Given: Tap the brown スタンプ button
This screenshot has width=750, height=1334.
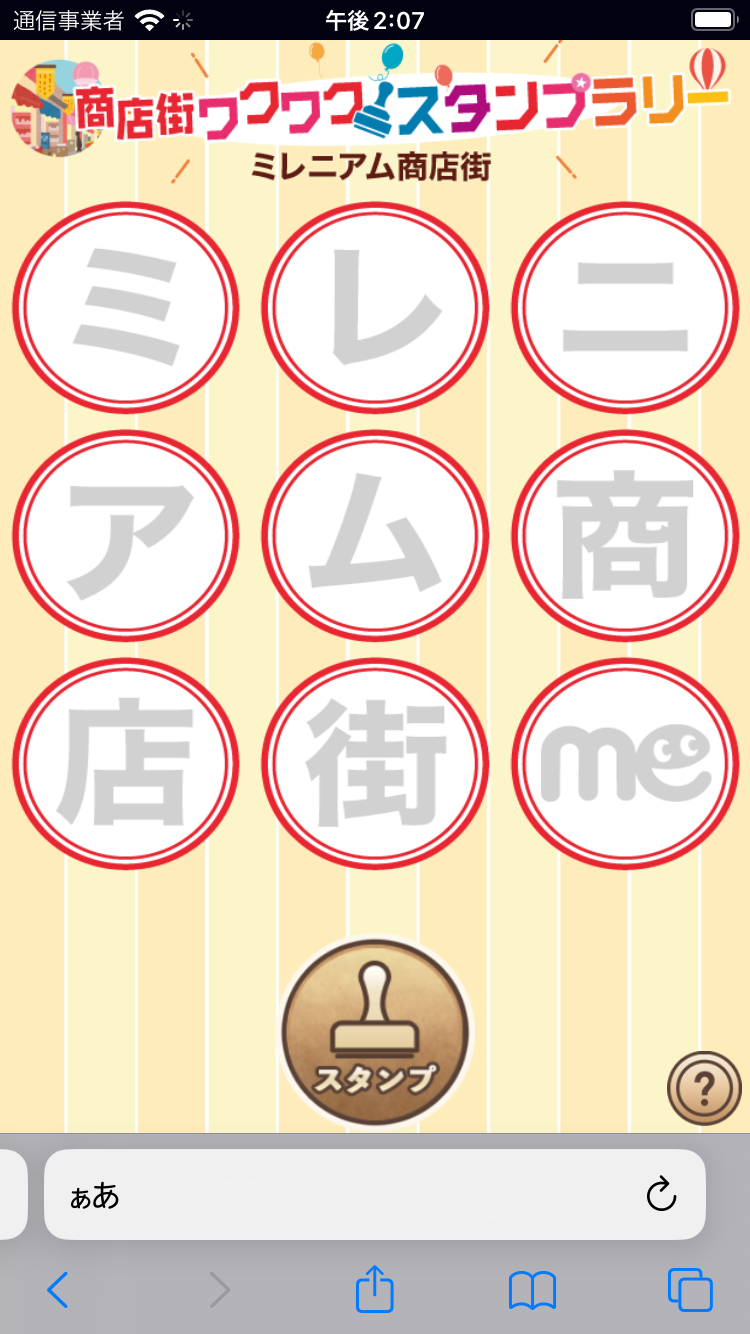Looking at the screenshot, I should tap(375, 1033).
